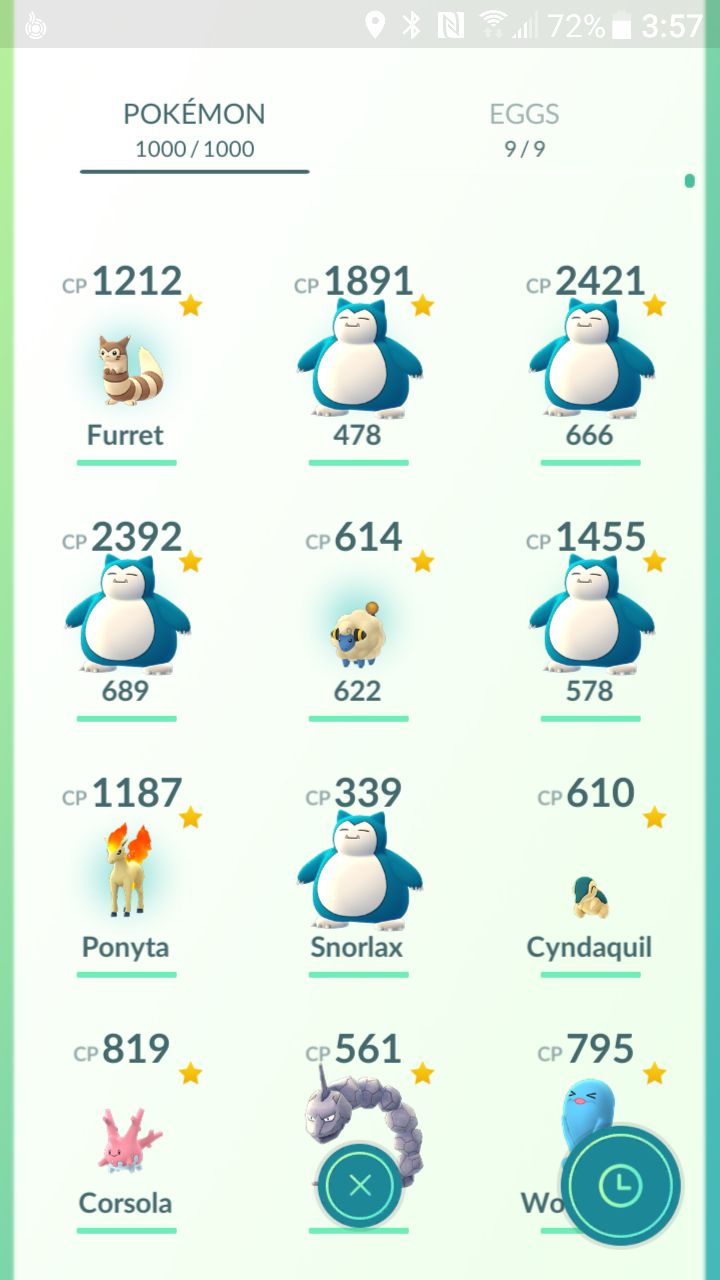Select the Snorlax with CP 2421
Viewport: 720px width, 1280px height.
click(591, 362)
